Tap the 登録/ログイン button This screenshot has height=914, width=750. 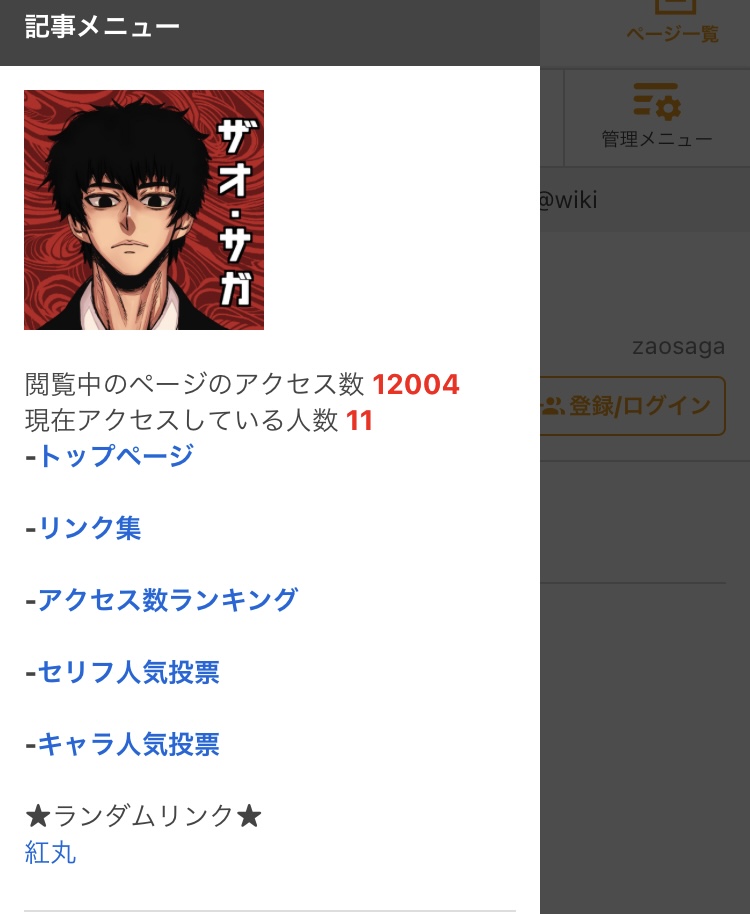click(632, 406)
